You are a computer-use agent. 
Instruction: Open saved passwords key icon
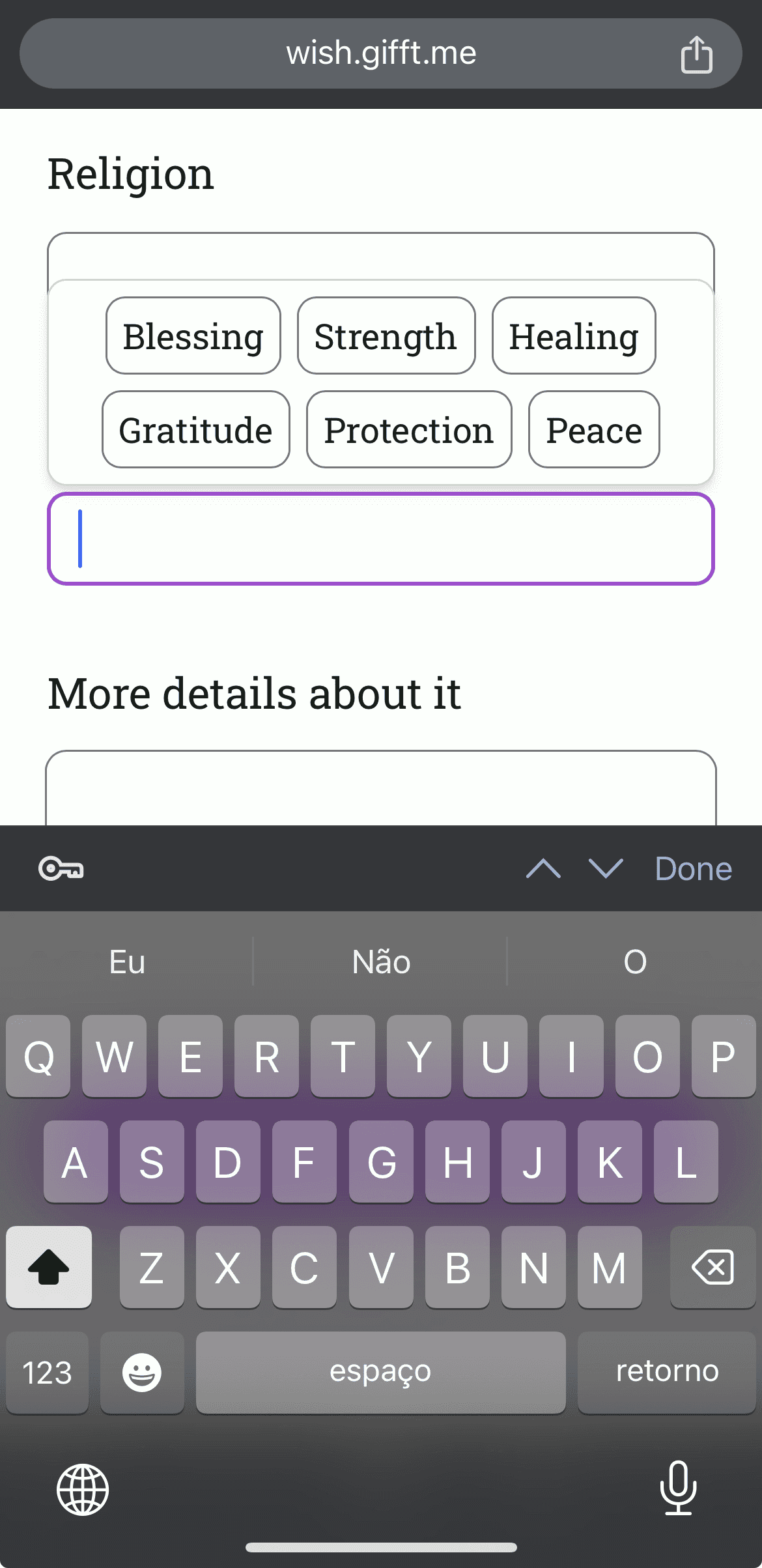tap(61, 868)
